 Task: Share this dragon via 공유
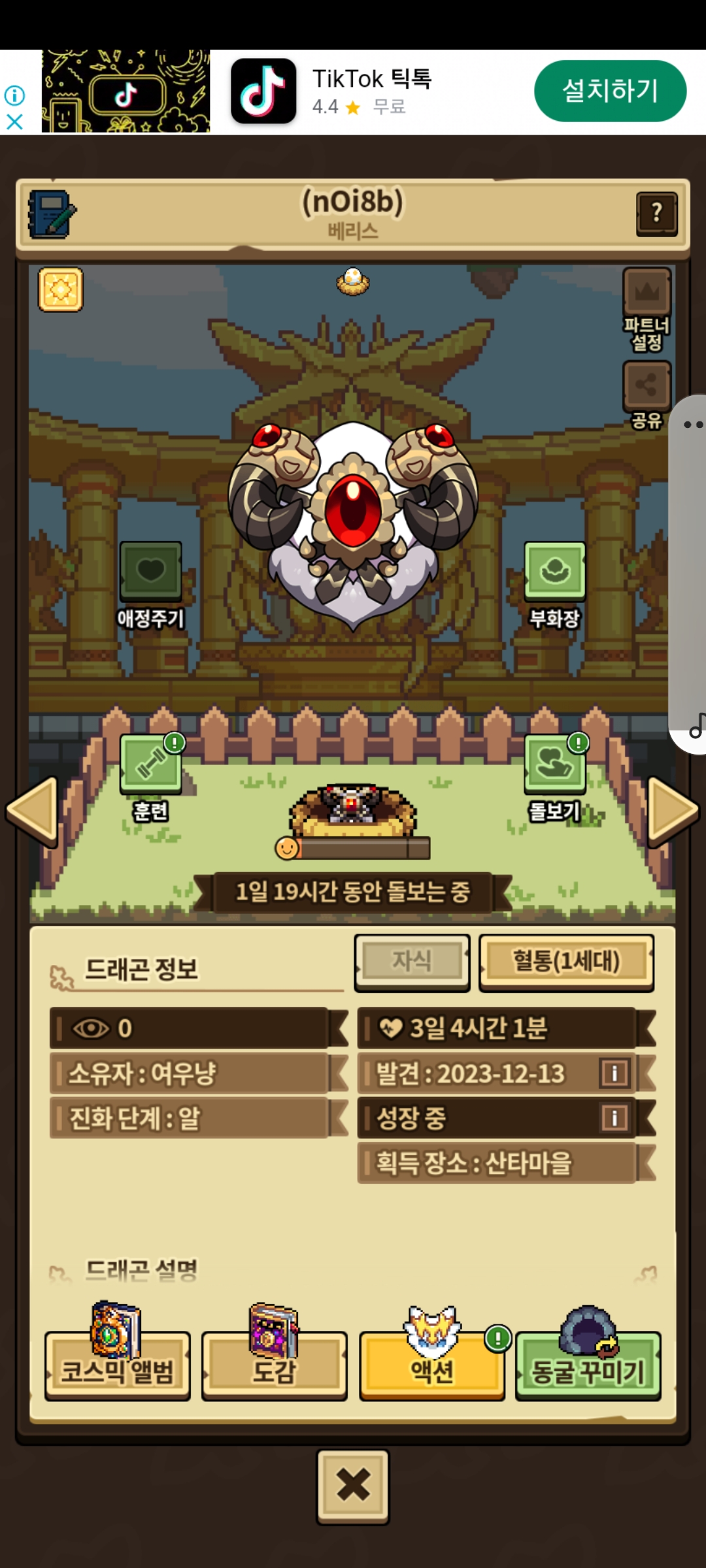pyautogui.click(x=647, y=395)
